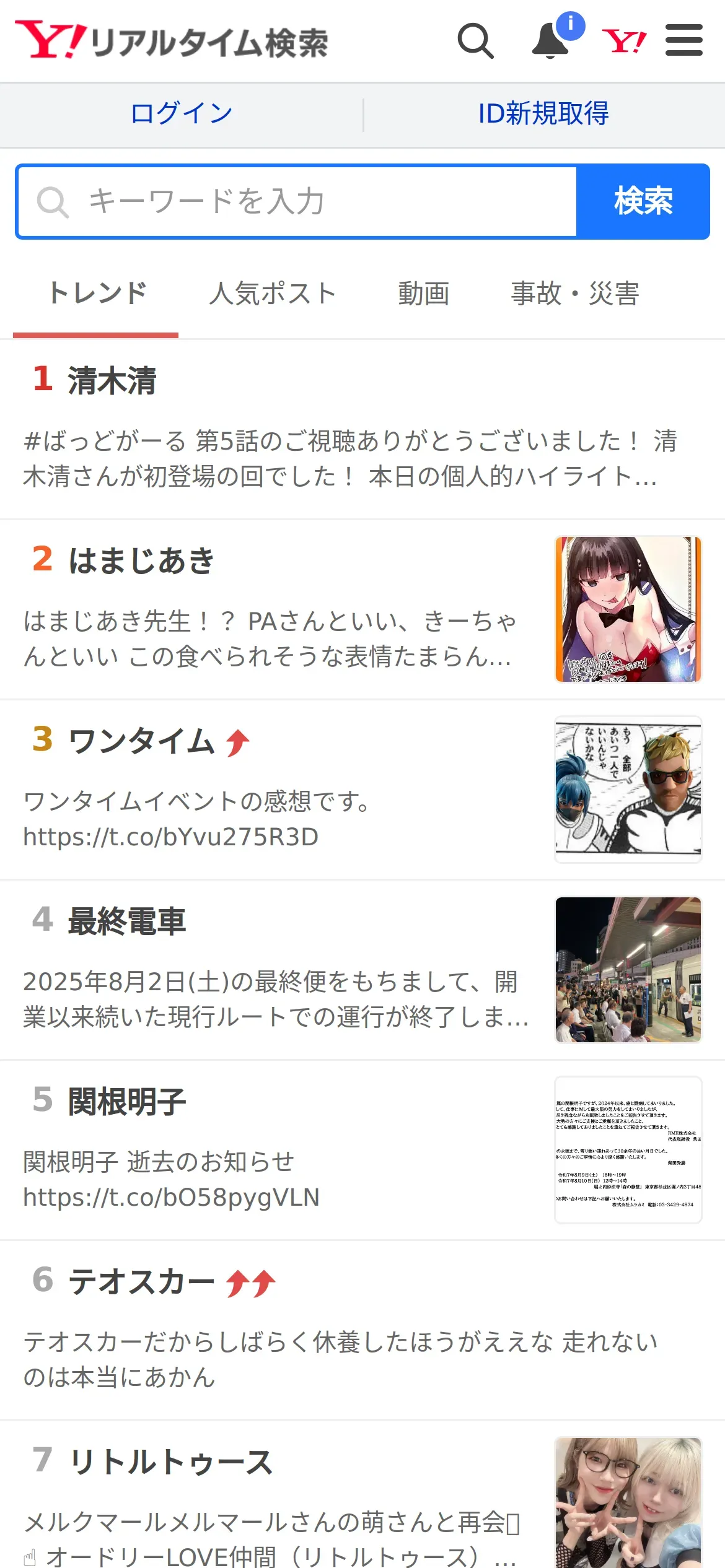
Task: Select the トレンド tab
Action: point(97,293)
